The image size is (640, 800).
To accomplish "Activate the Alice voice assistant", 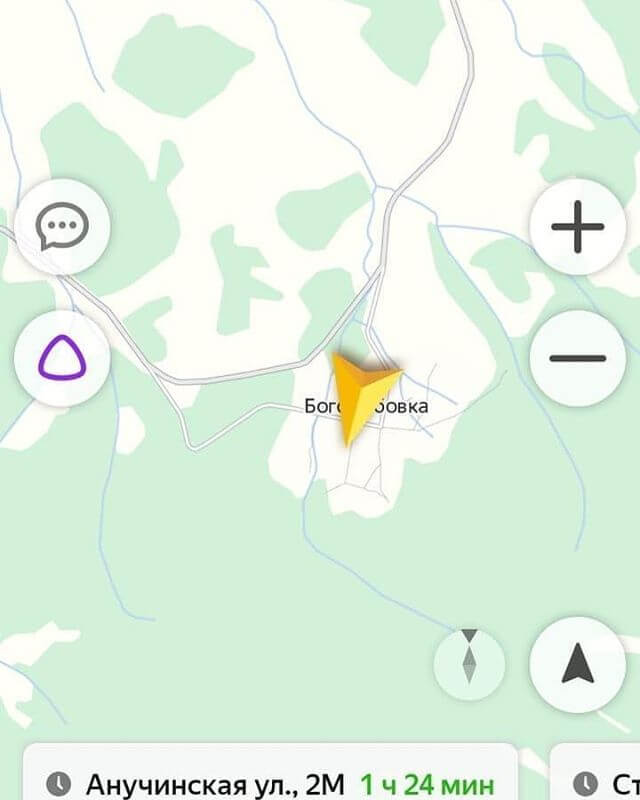I will [x=62, y=358].
